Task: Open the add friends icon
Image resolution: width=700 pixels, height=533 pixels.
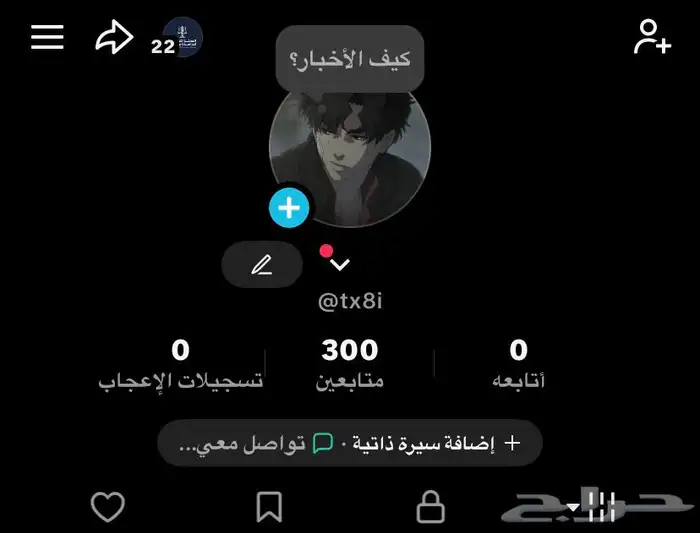Action: [x=652, y=37]
